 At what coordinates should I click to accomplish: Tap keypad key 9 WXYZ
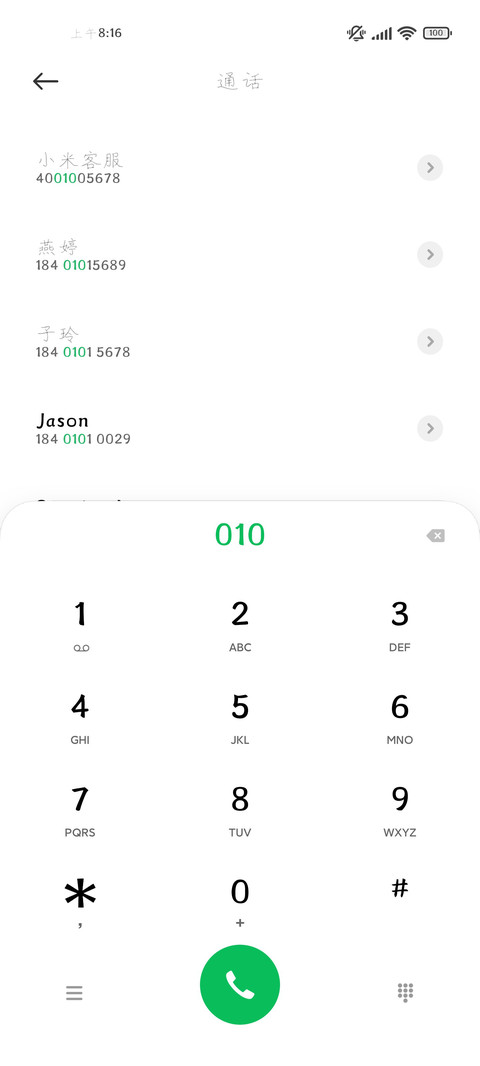400,811
